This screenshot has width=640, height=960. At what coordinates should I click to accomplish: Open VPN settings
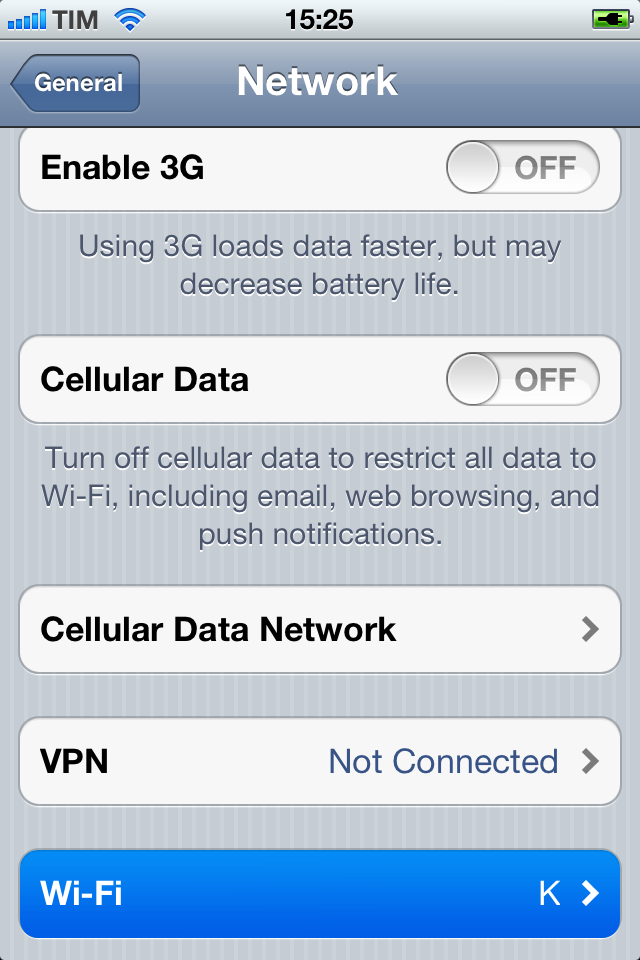(x=320, y=762)
